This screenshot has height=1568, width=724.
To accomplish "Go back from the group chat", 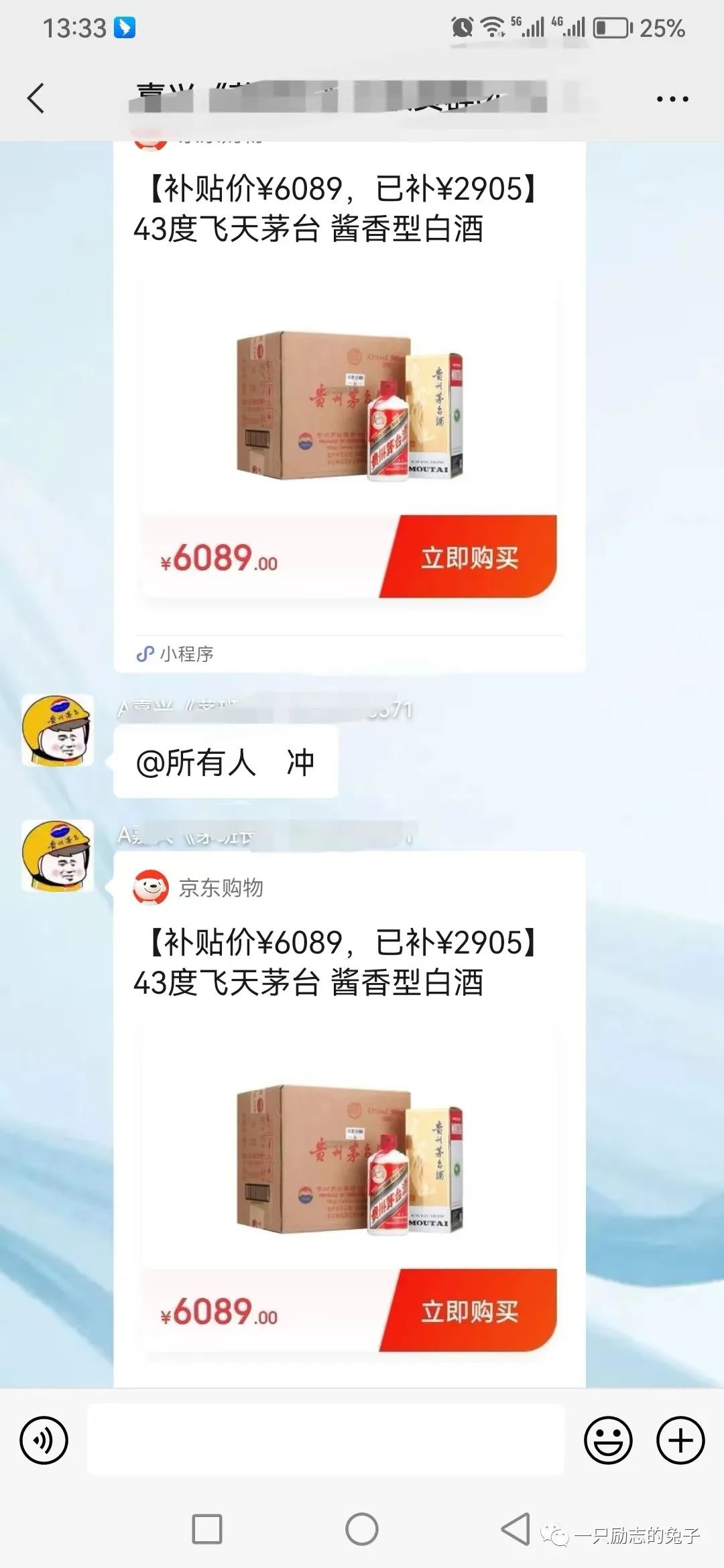I will 36,99.
